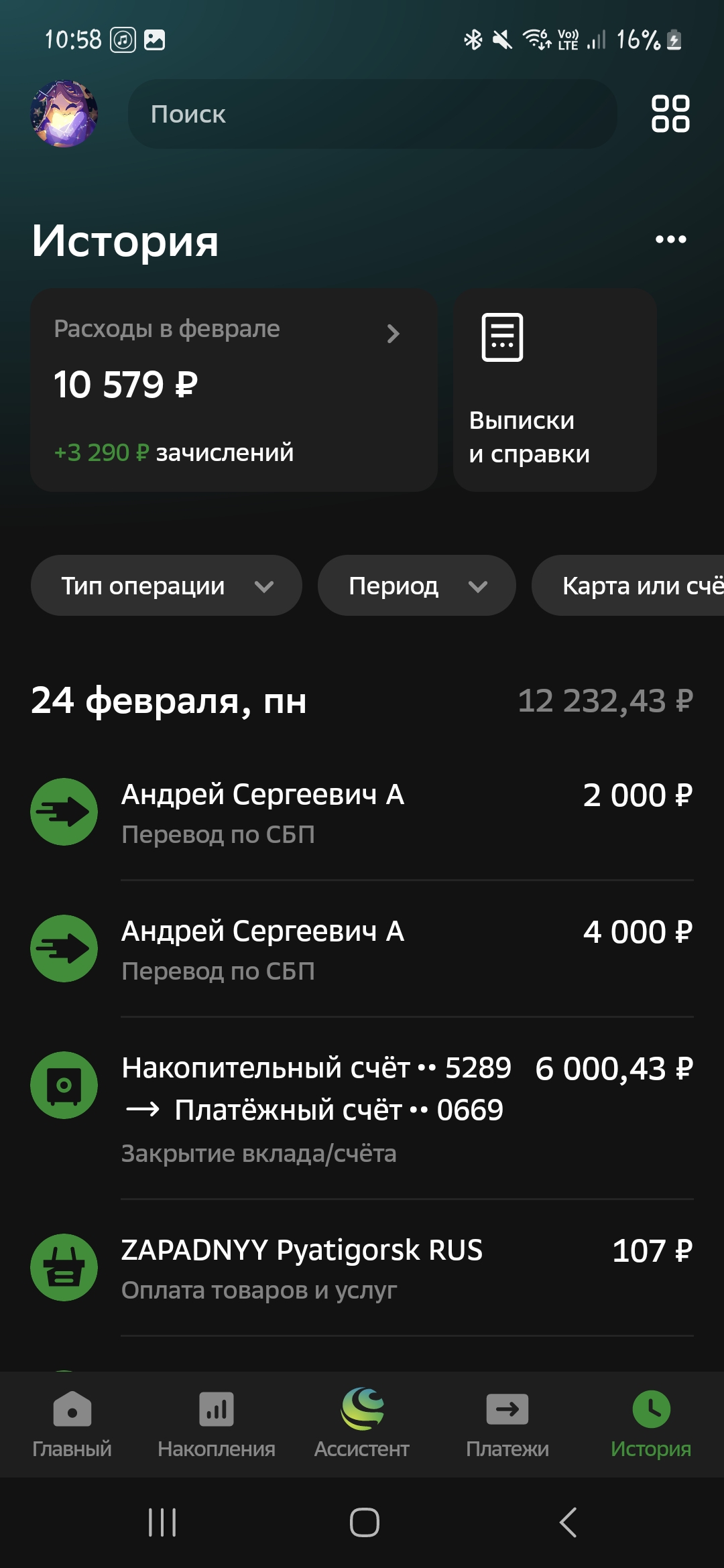Viewport: 724px width, 1568px height.
Task: Select the История tab
Action: click(x=651, y=1424)
